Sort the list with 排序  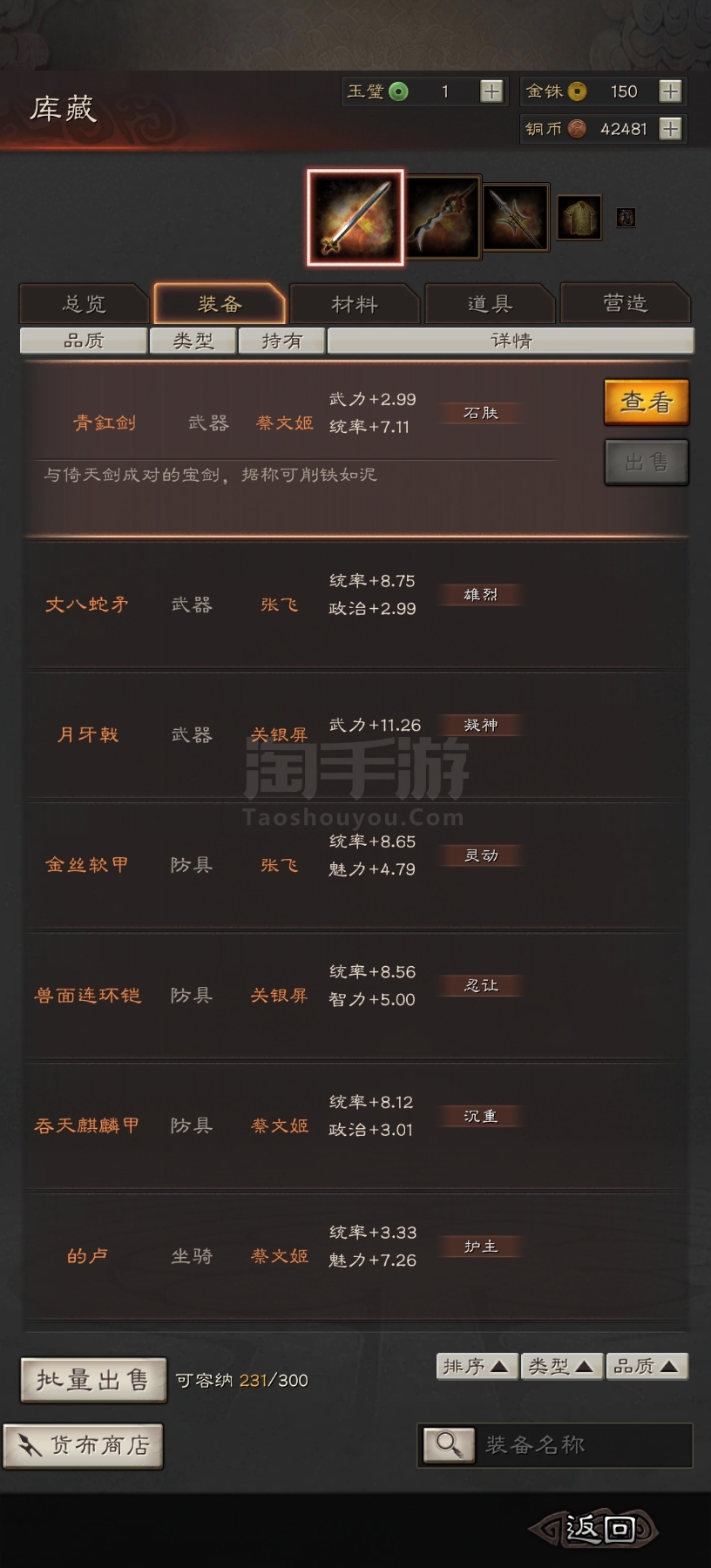pyautogui.click(x=477, y=1366)
